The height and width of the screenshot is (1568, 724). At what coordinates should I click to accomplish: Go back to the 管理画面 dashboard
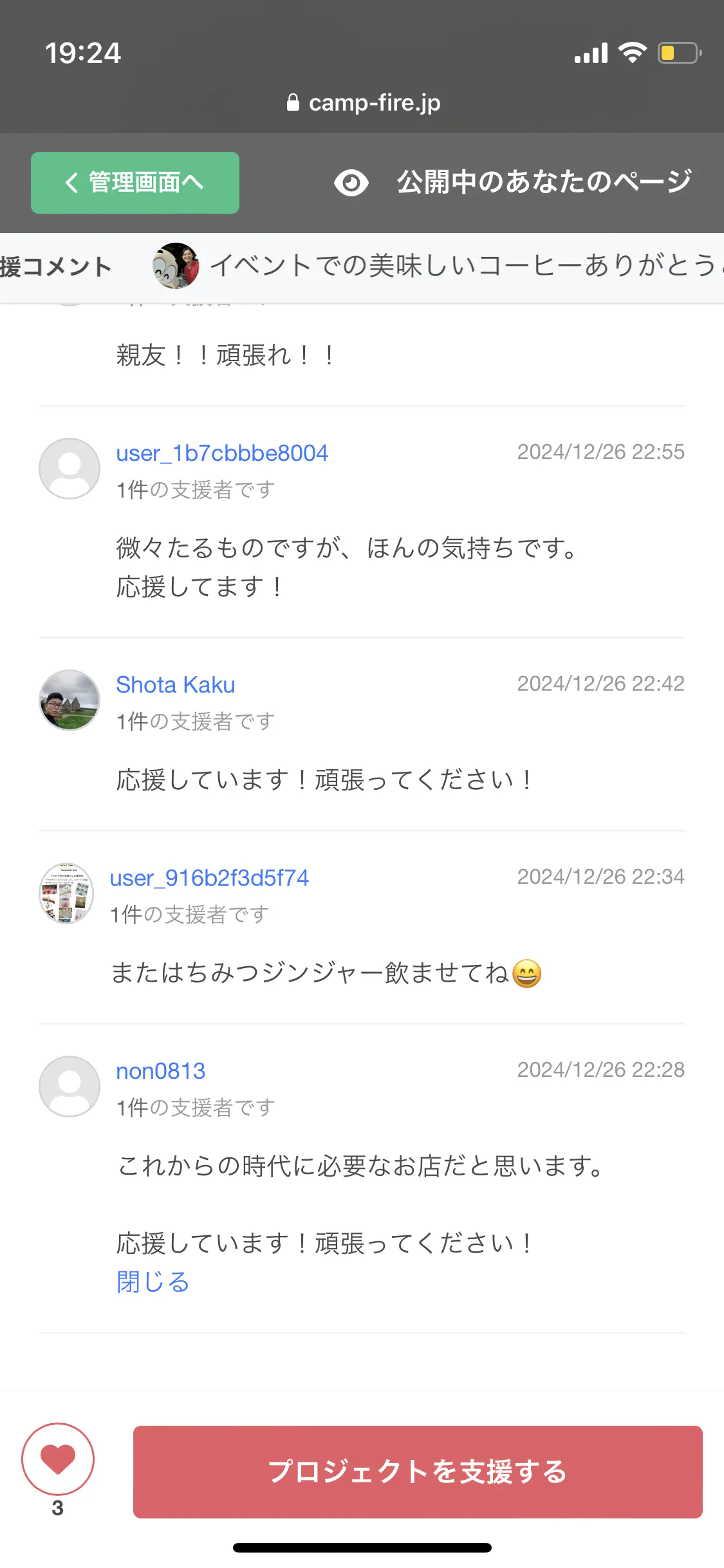click(135, 183)
